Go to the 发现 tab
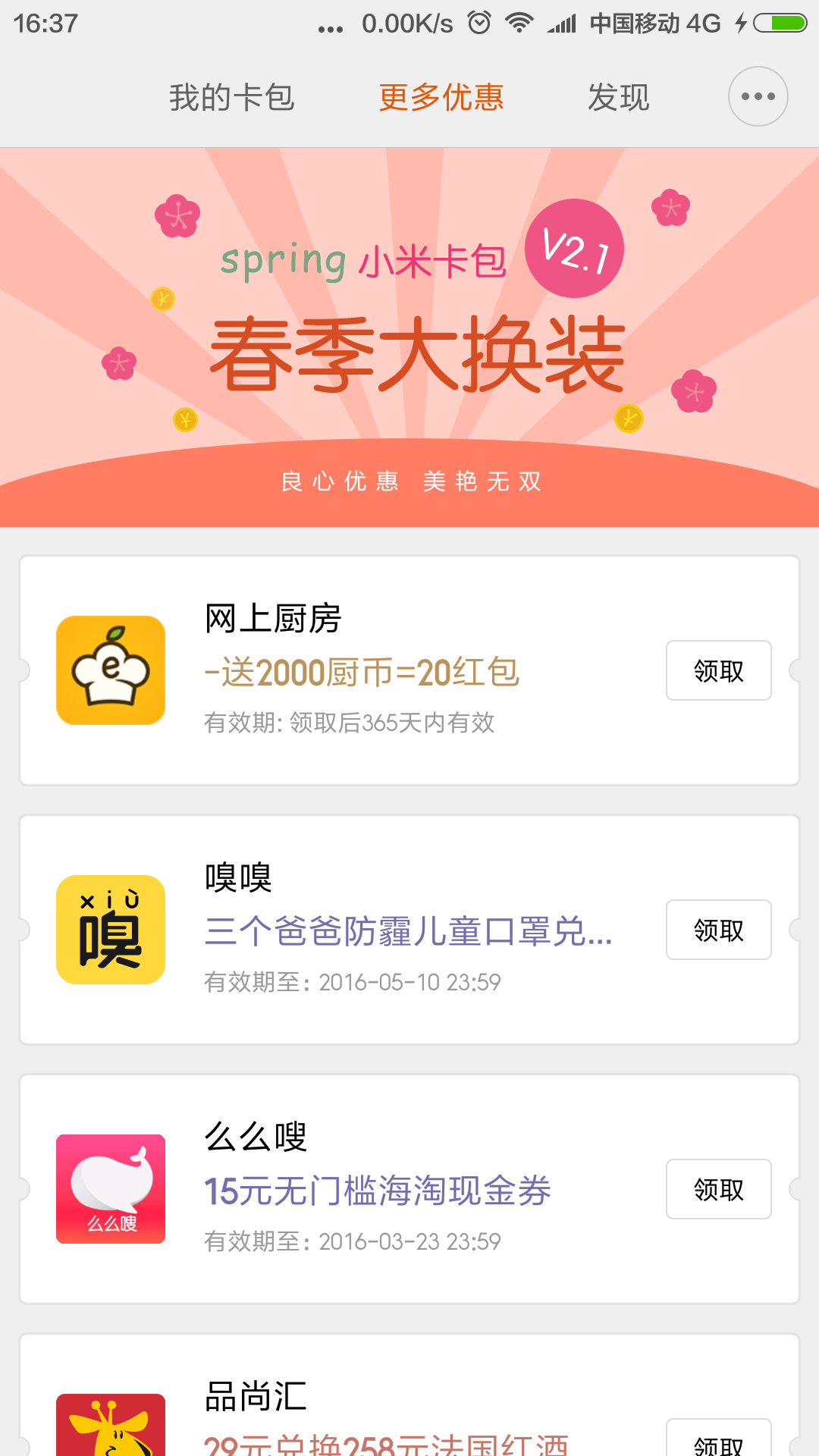Screen dimensions: 819x1456 pyautogui.click(x=619, y=98)
